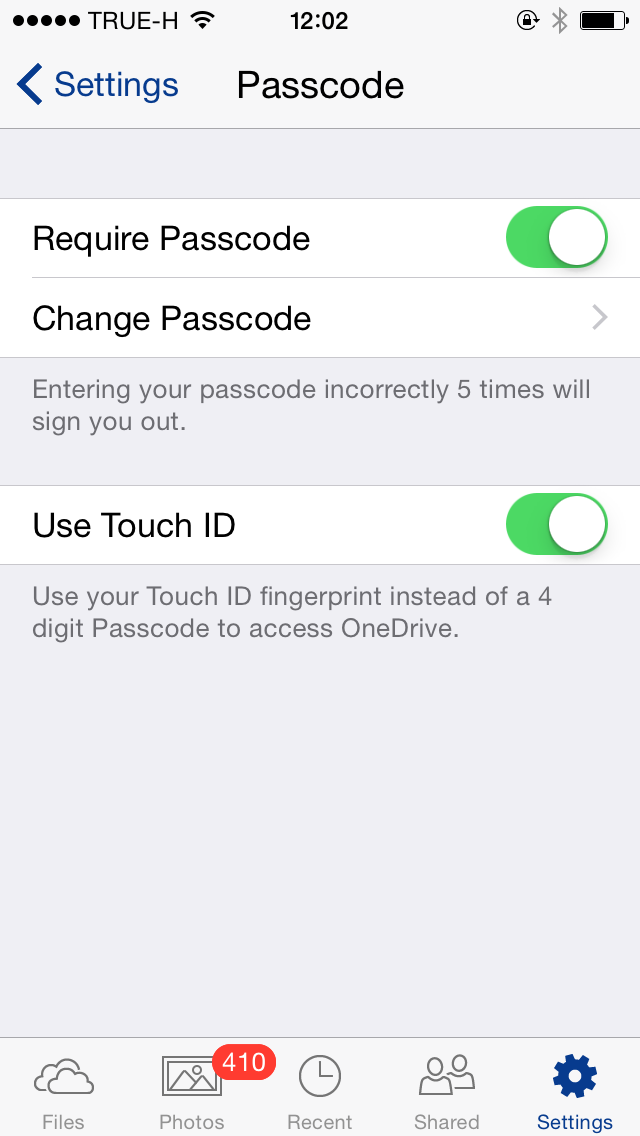
Task: Switch to the Files tab
Action: click(x=64, y=1090)
